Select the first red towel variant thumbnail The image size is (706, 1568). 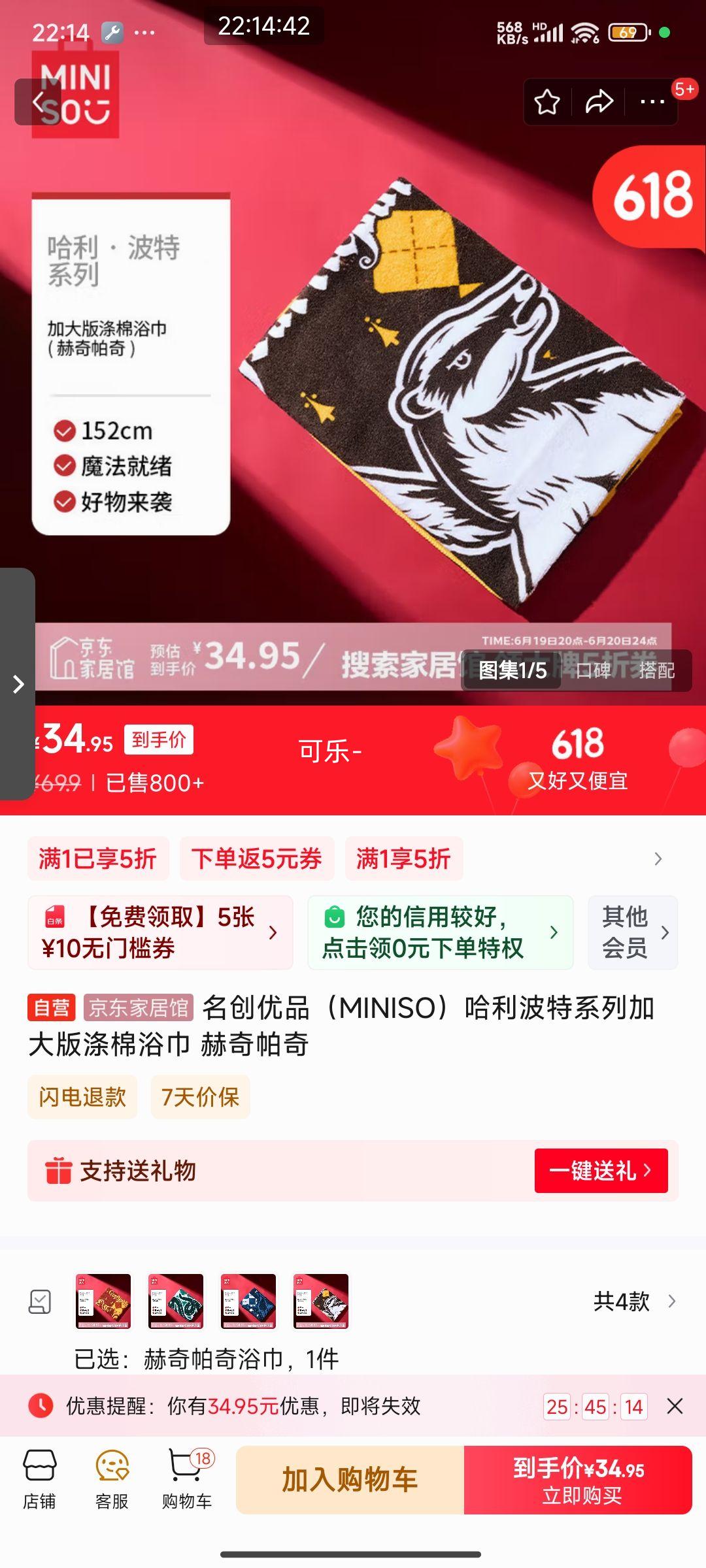pos(103,1301)
